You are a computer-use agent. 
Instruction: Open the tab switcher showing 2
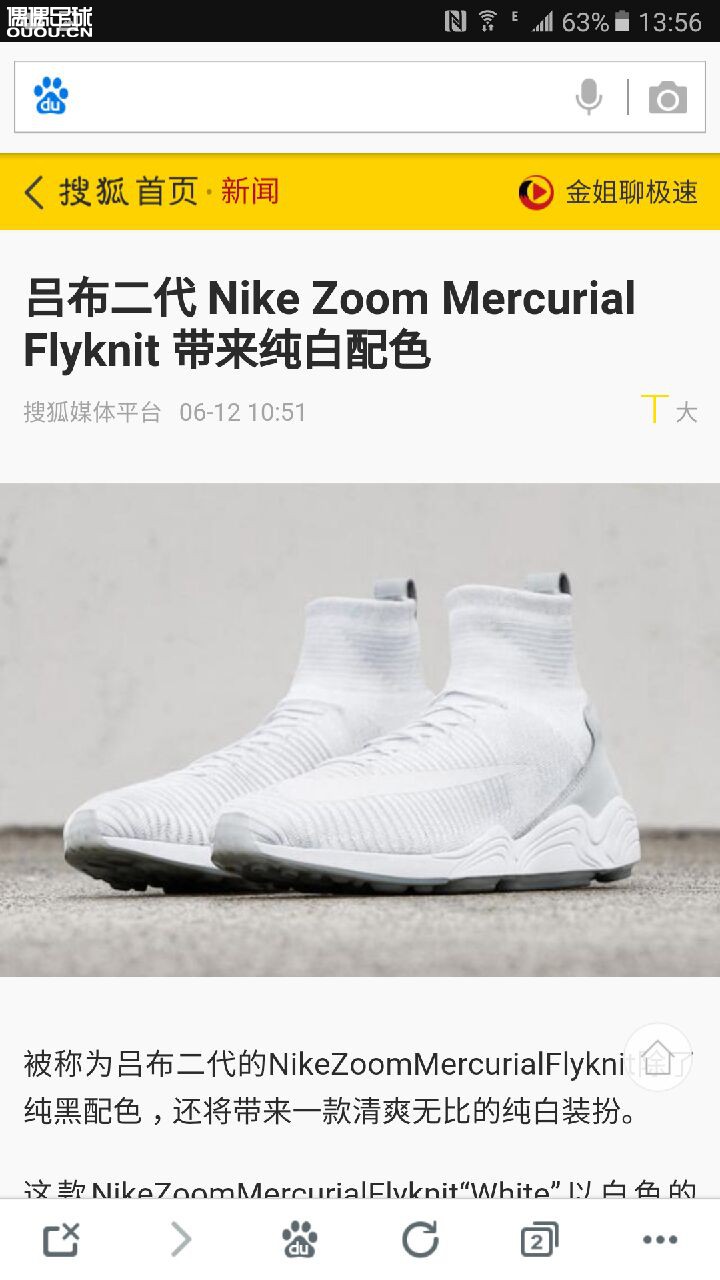[x=539, y=1240]
